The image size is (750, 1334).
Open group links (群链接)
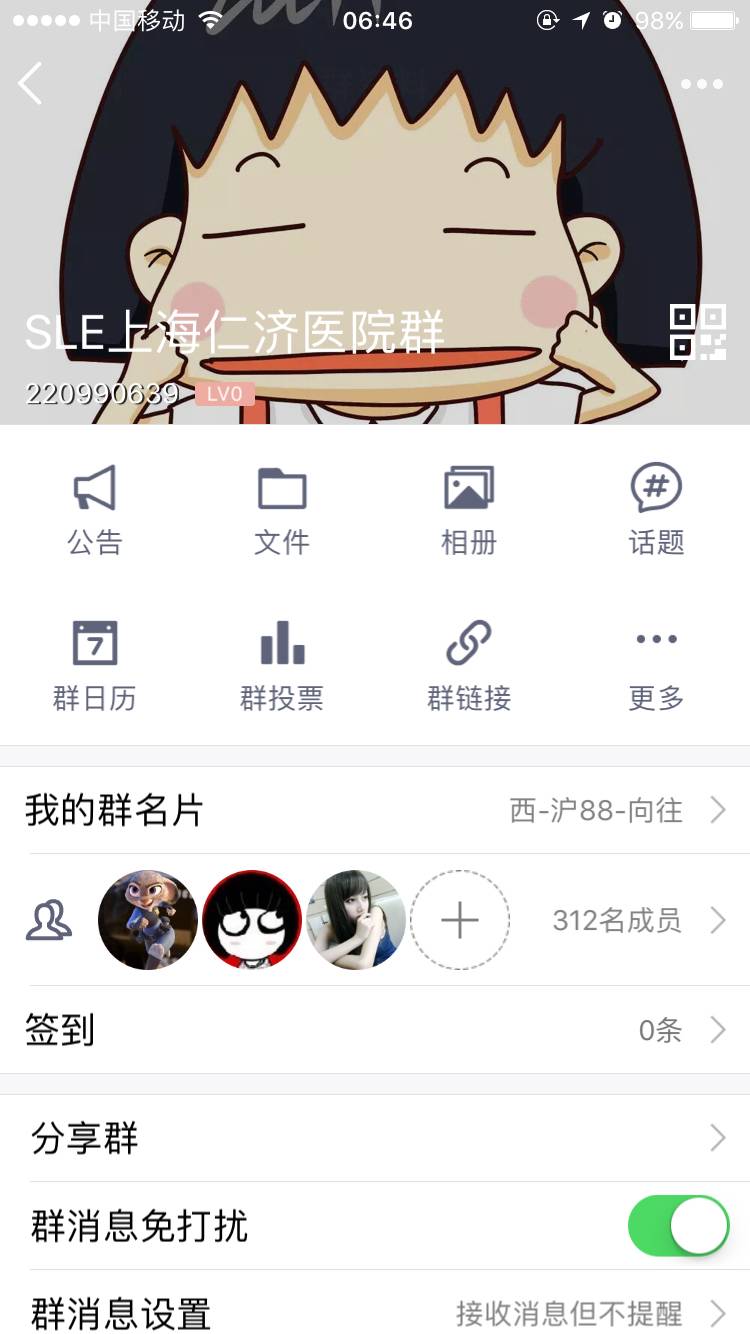point(469,665)
